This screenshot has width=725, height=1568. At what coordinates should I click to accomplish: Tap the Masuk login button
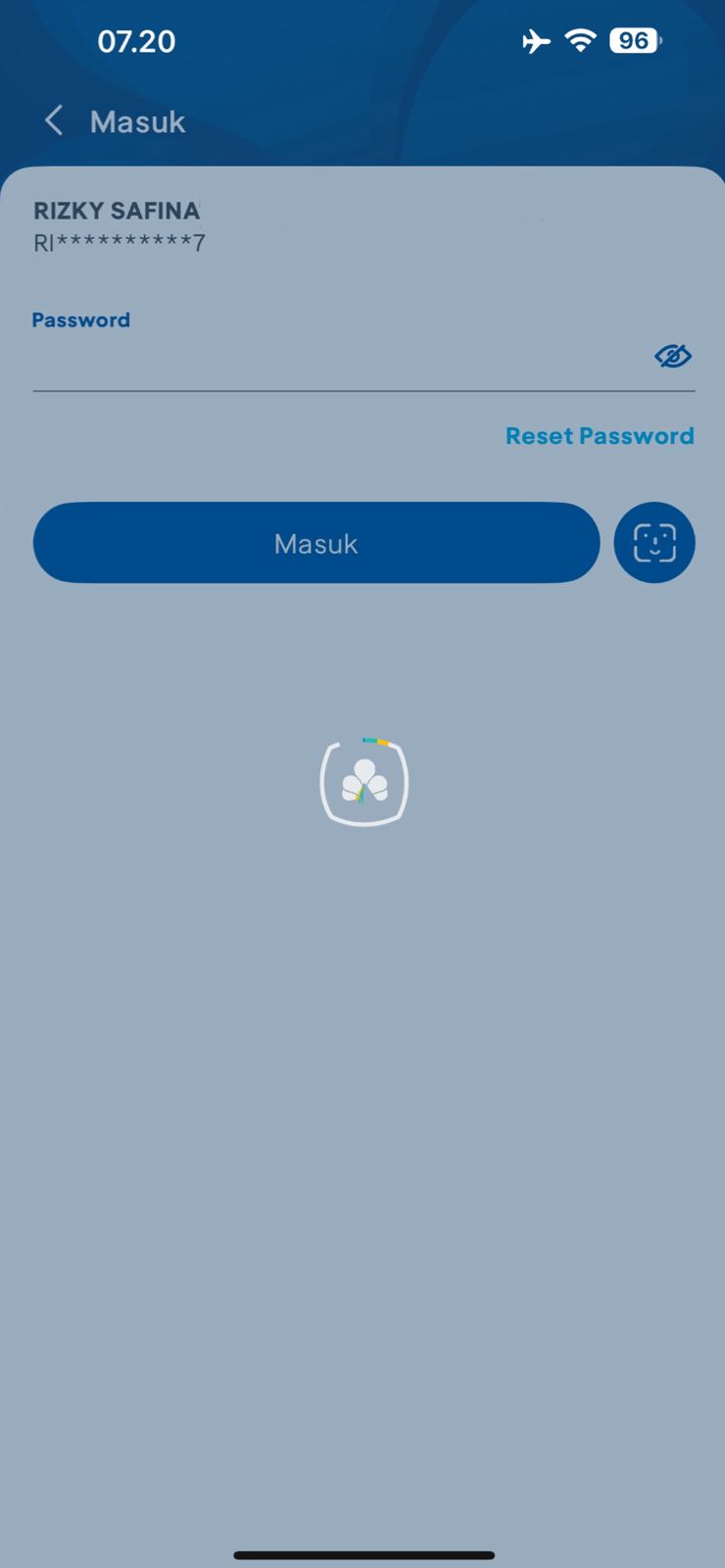coord(315,543)
